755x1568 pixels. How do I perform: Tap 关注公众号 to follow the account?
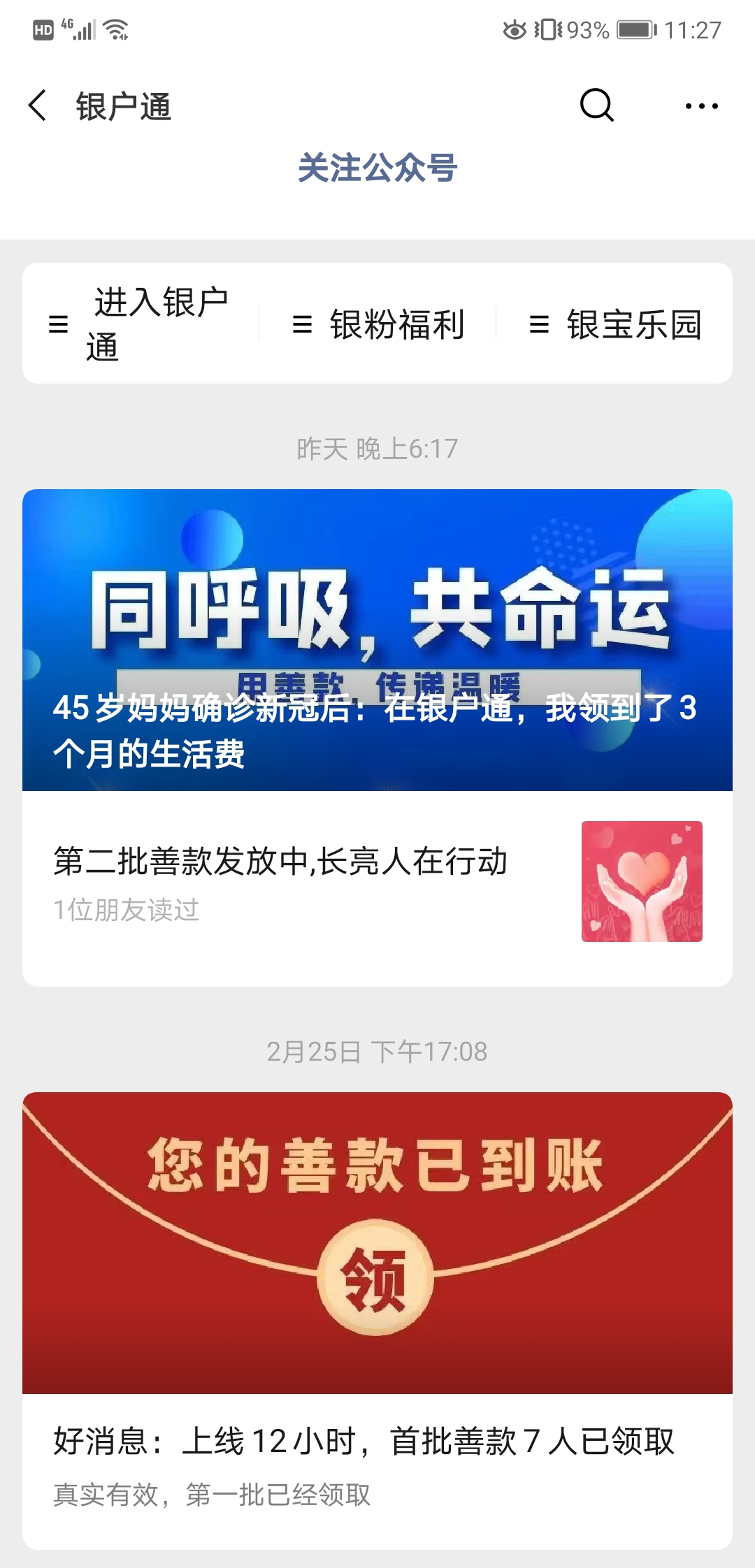[x=377, y=168]
